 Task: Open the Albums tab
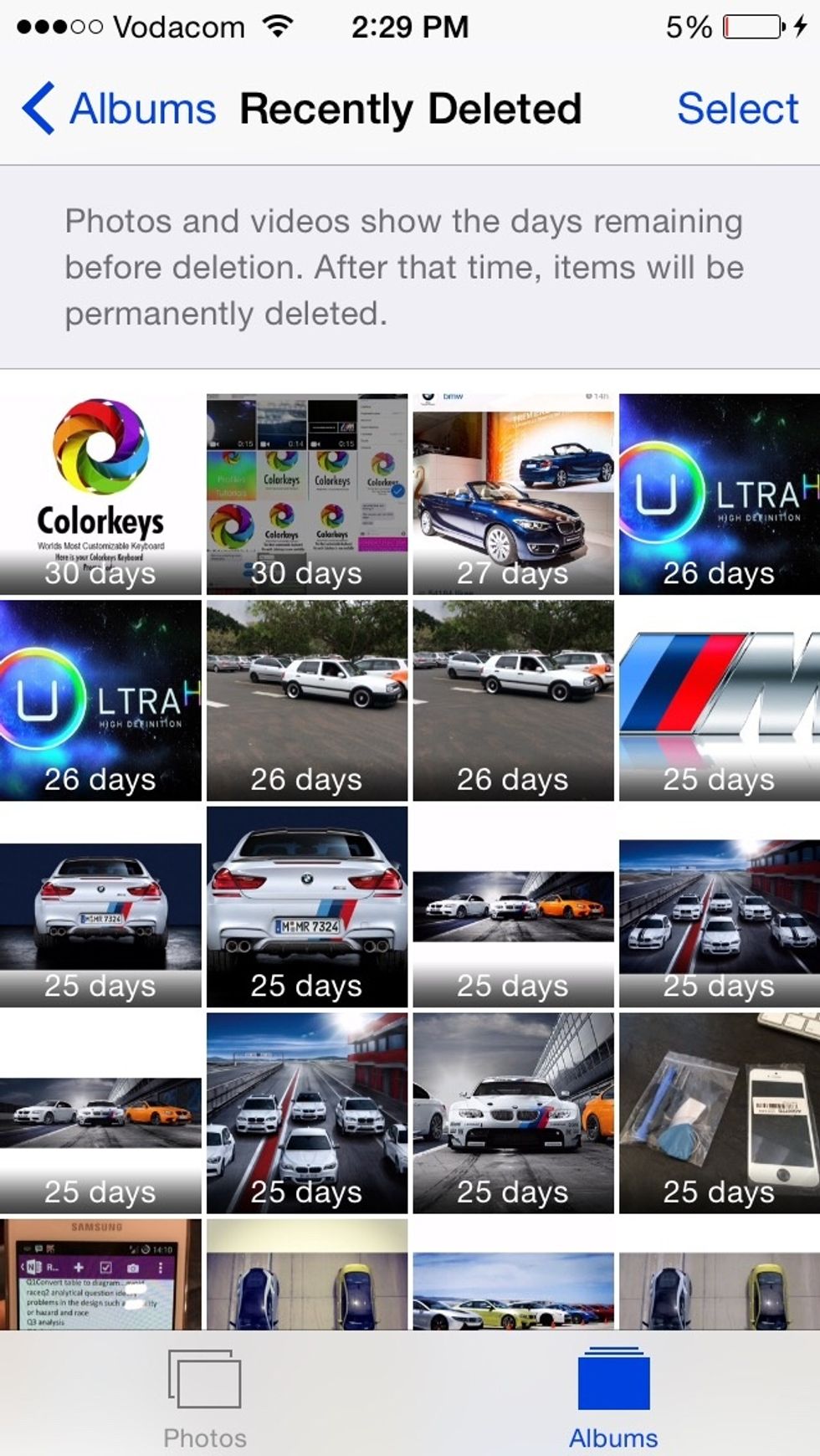[x=613, y=1398]
